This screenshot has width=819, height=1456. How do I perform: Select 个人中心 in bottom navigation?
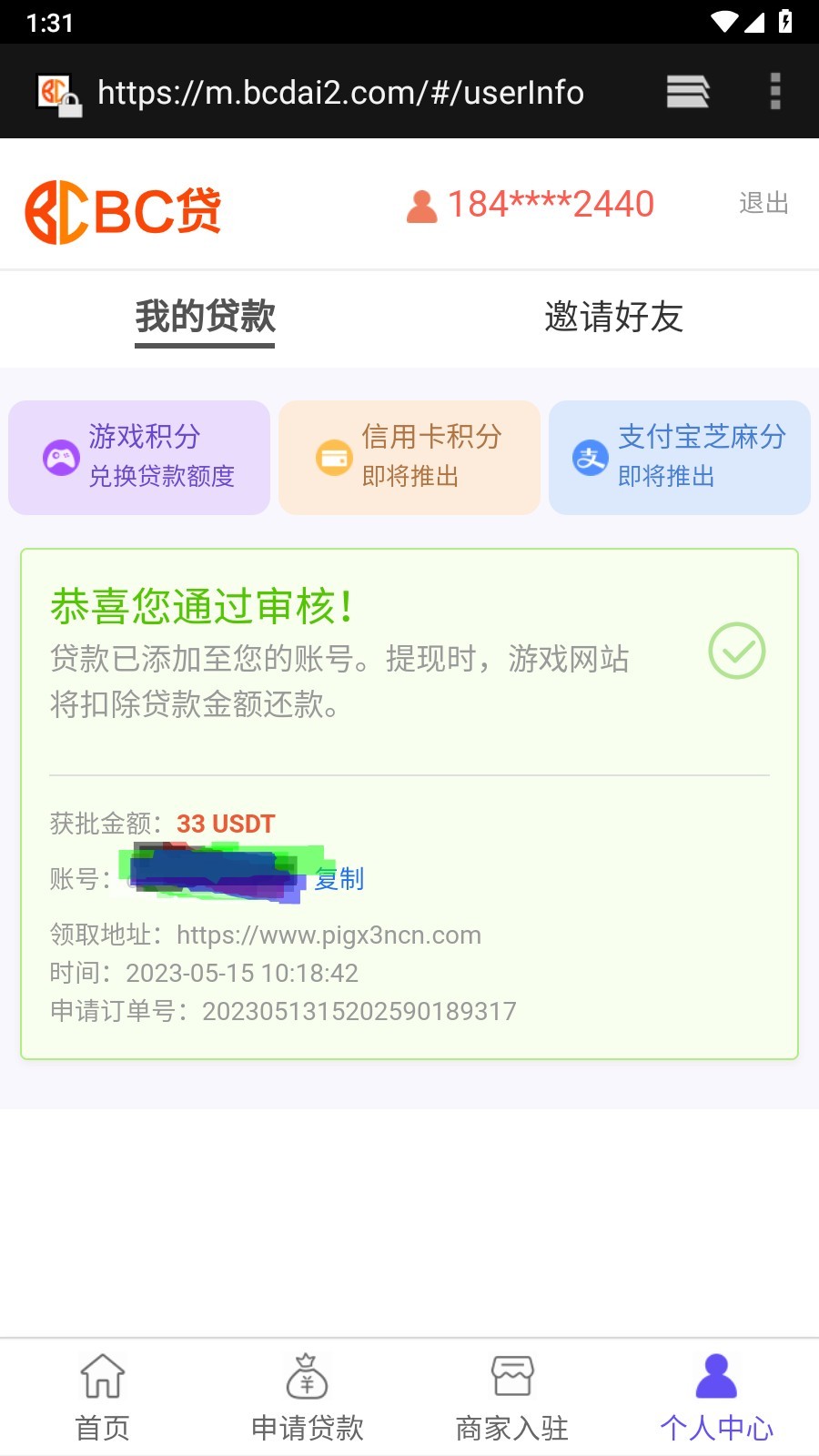tap(716, 1398)
